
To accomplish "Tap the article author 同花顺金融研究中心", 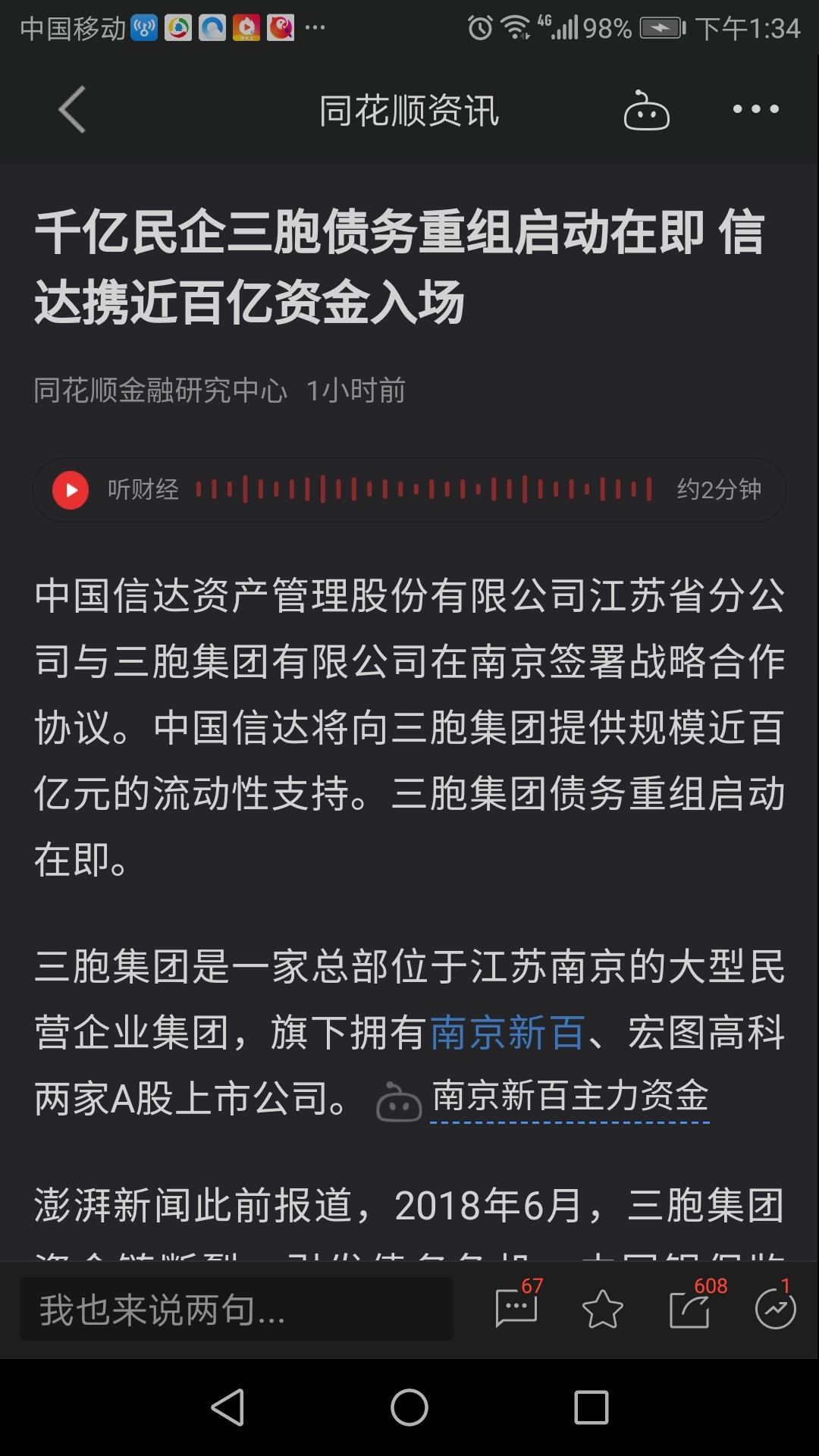I will click(160, 391).
